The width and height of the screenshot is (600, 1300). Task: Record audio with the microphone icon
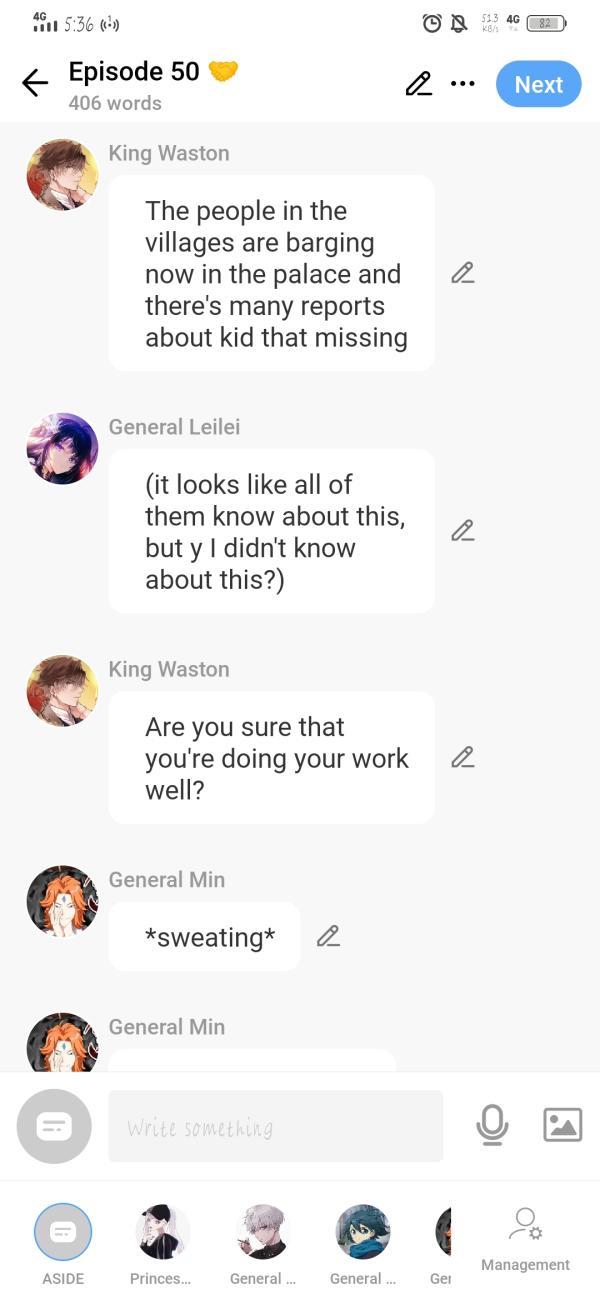coord(491,1126)
